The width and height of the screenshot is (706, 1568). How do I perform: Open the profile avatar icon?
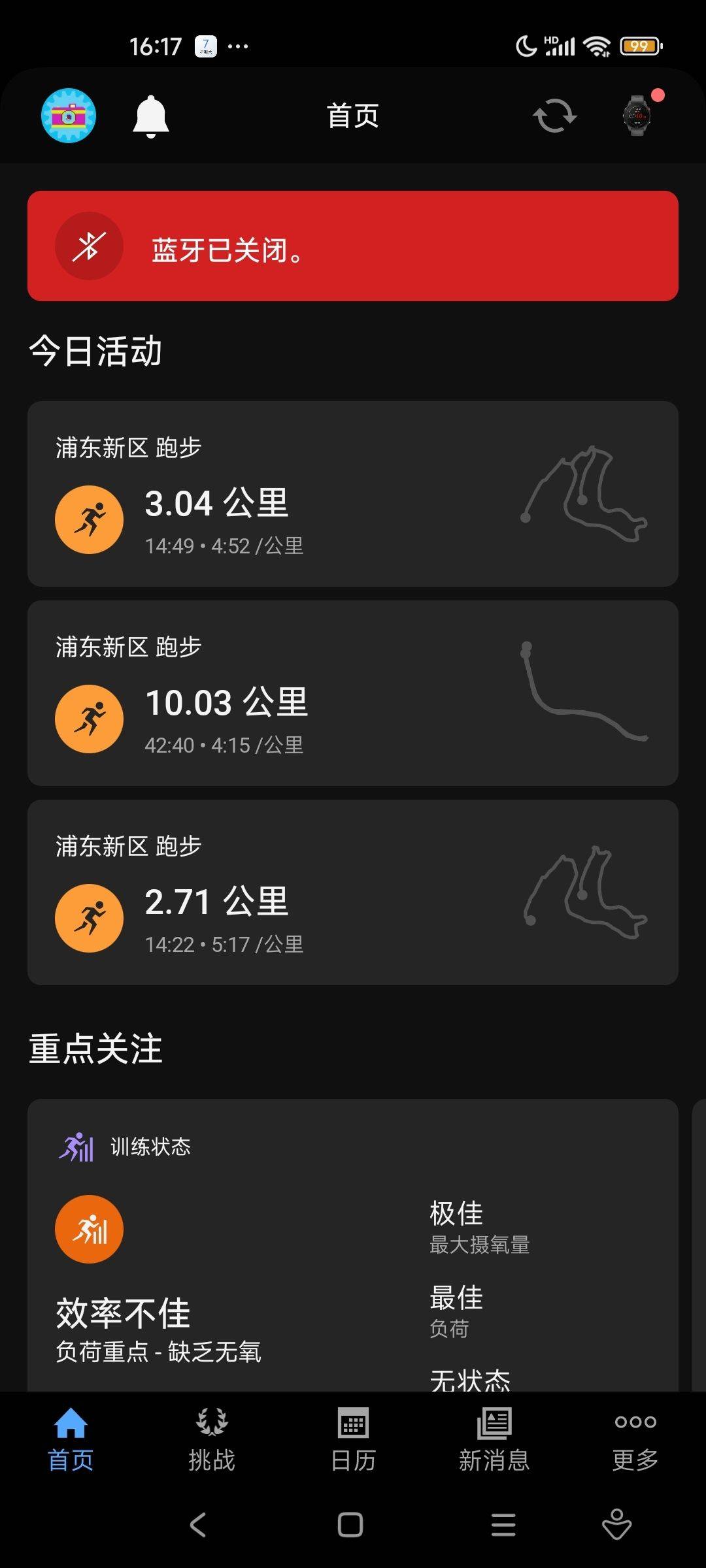coord(68,116)
